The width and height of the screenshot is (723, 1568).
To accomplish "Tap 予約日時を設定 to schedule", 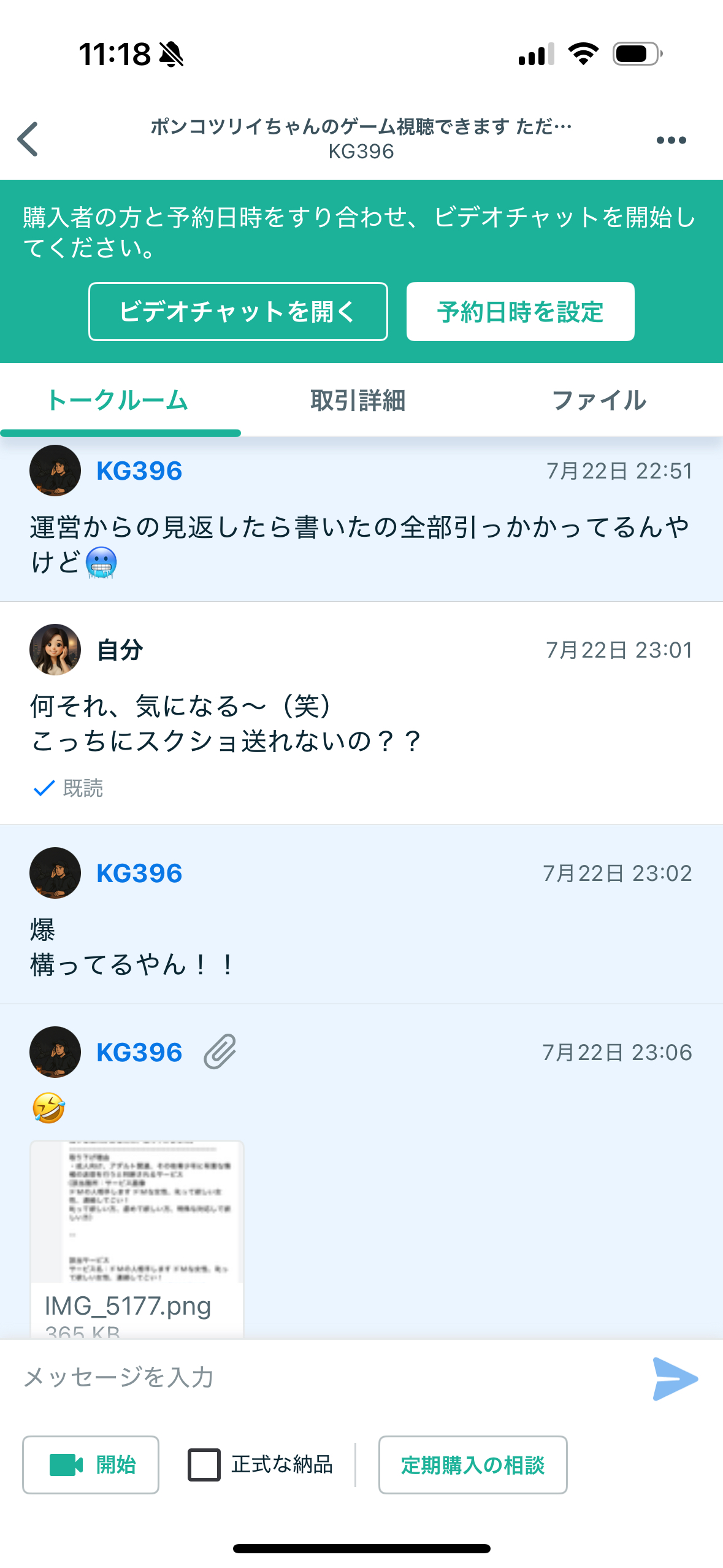I will click(521, 311).
